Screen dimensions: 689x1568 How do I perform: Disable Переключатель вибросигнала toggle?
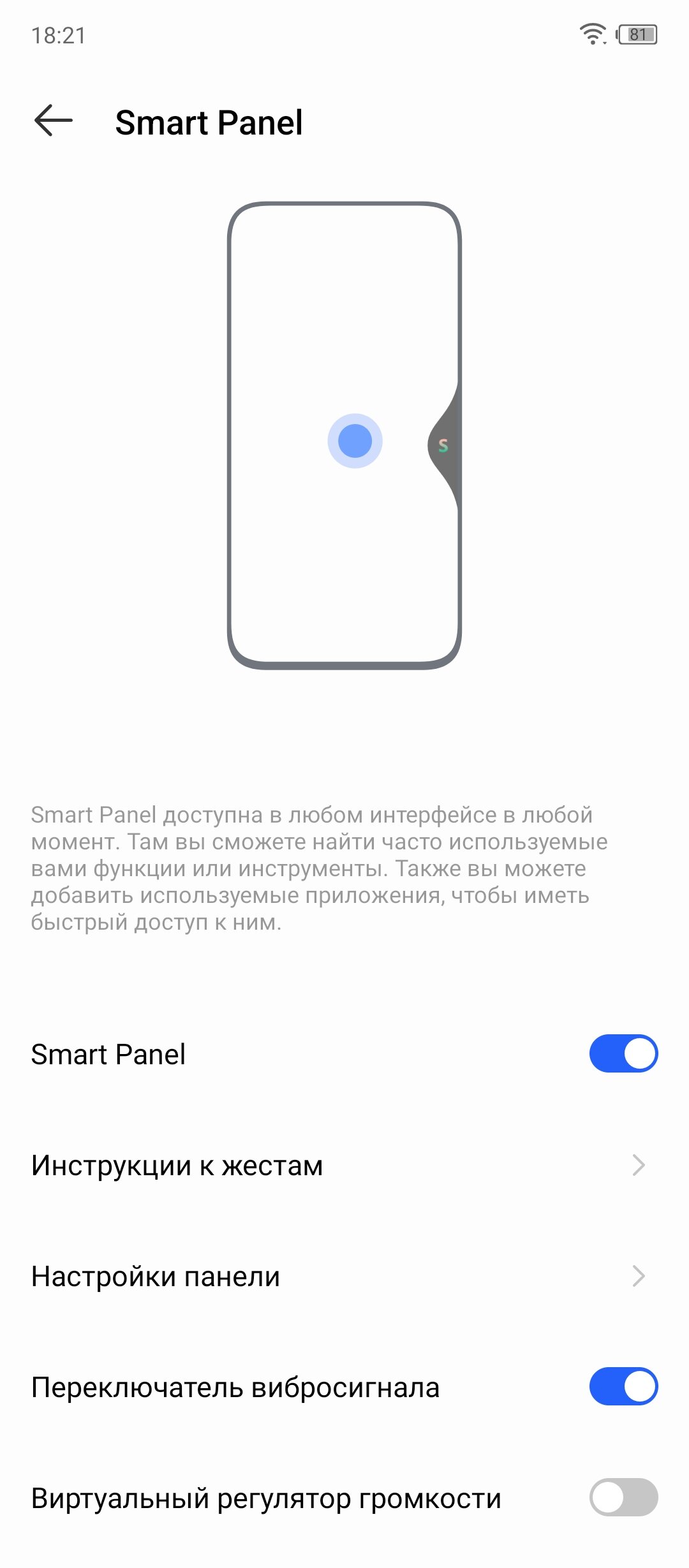click(x=623, y=1386)
